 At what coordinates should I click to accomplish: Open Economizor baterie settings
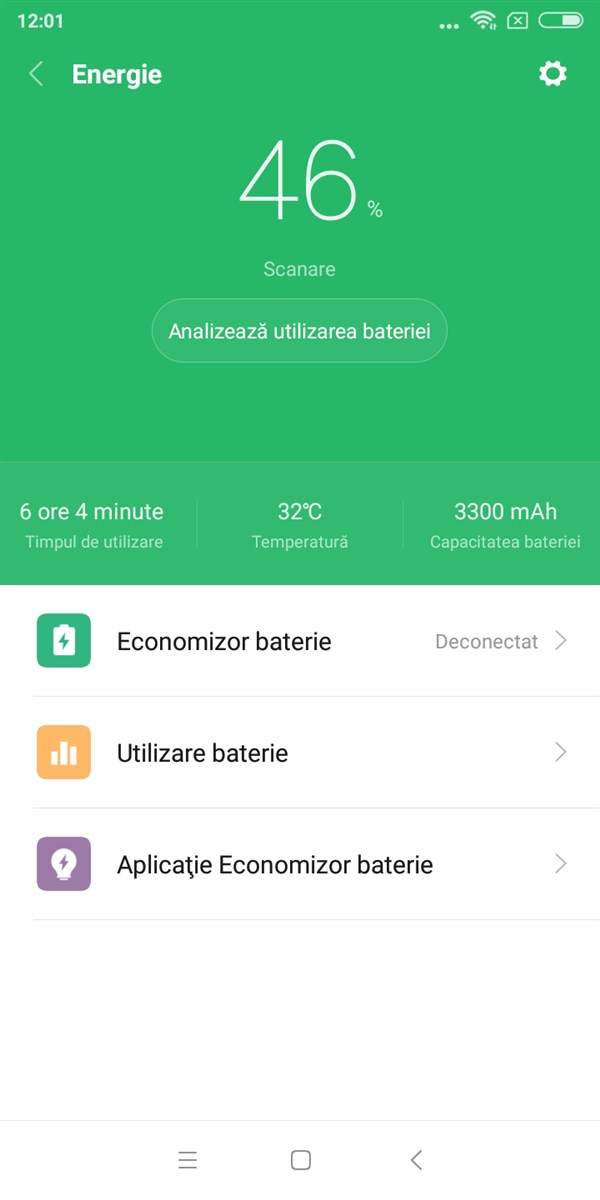pyautogui.click(x=300, y=641)
